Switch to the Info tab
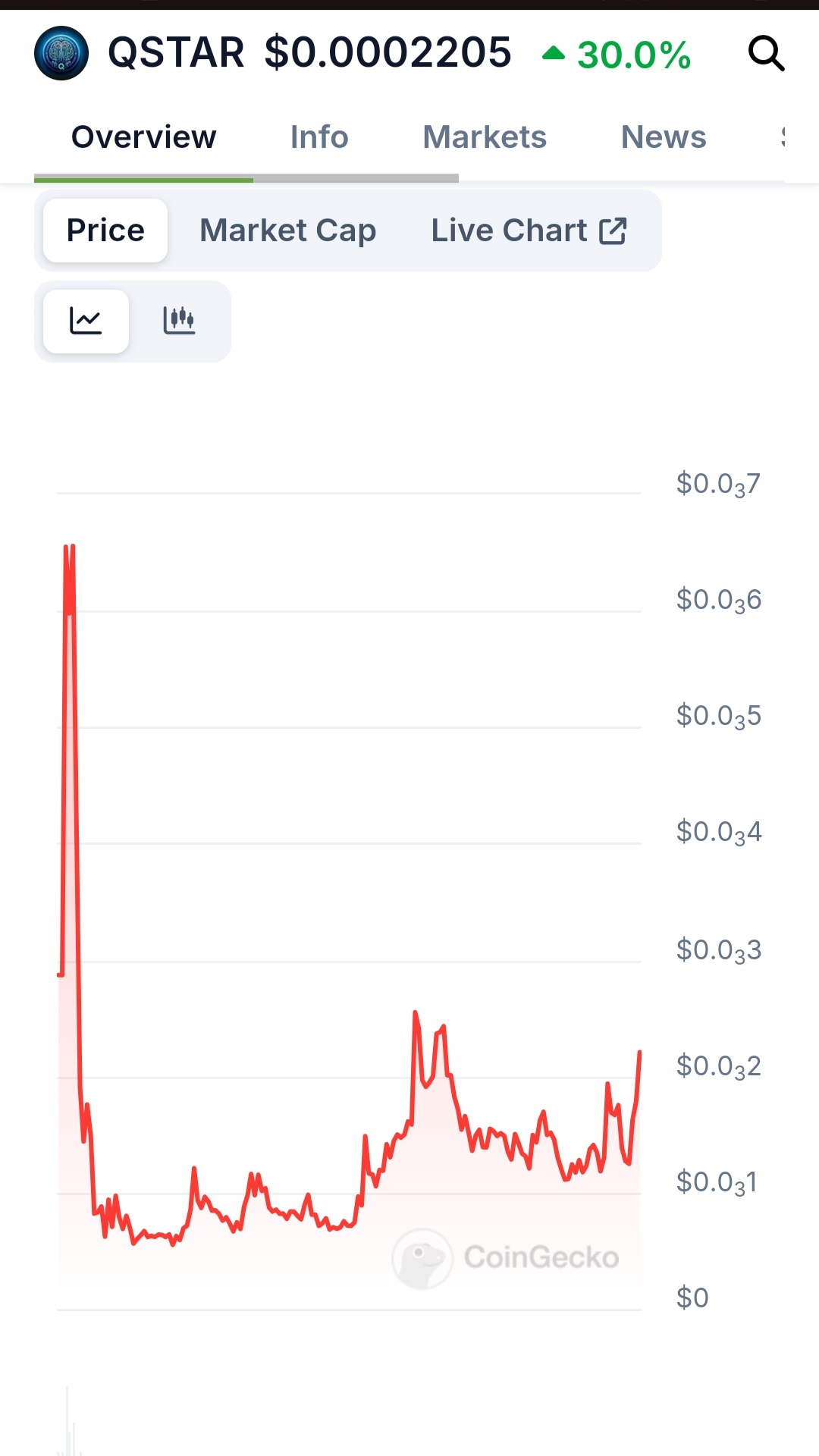819x1456 pixels. pyautogui.click(x=319, y=137)
